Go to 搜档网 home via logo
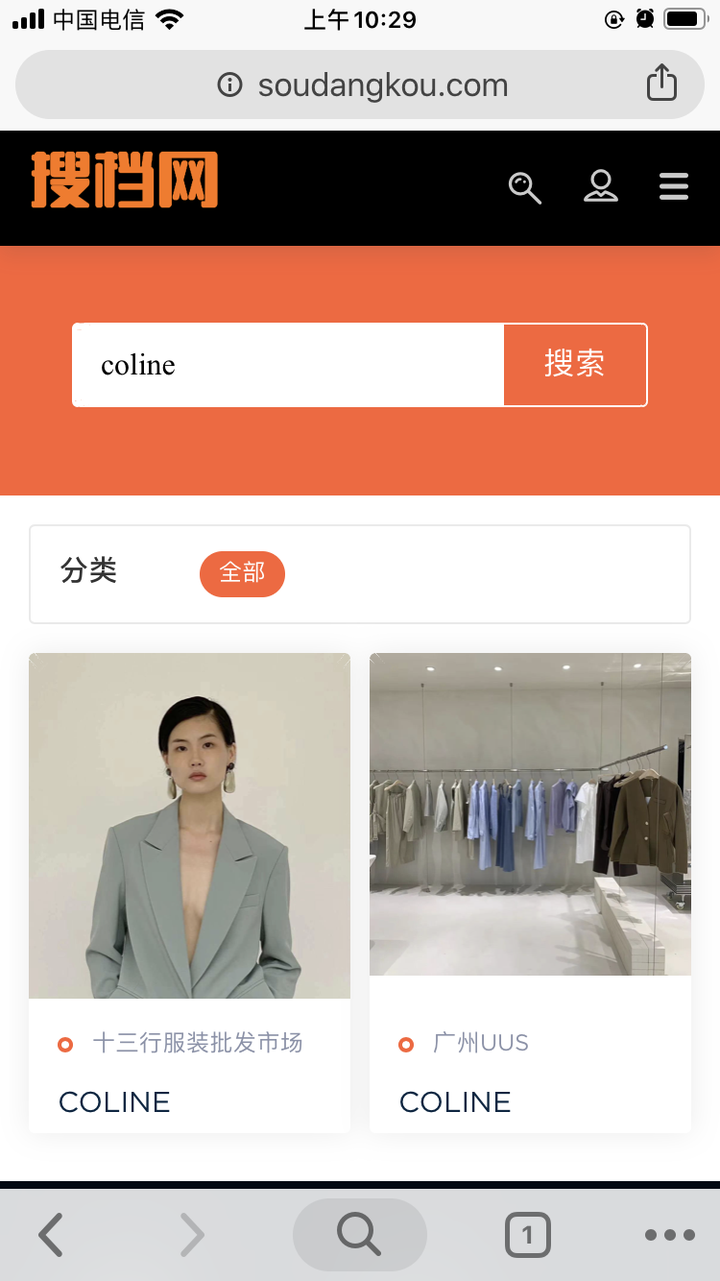Image resolution: width=720 pixels, height=1281 pixels. pos(124,180)
